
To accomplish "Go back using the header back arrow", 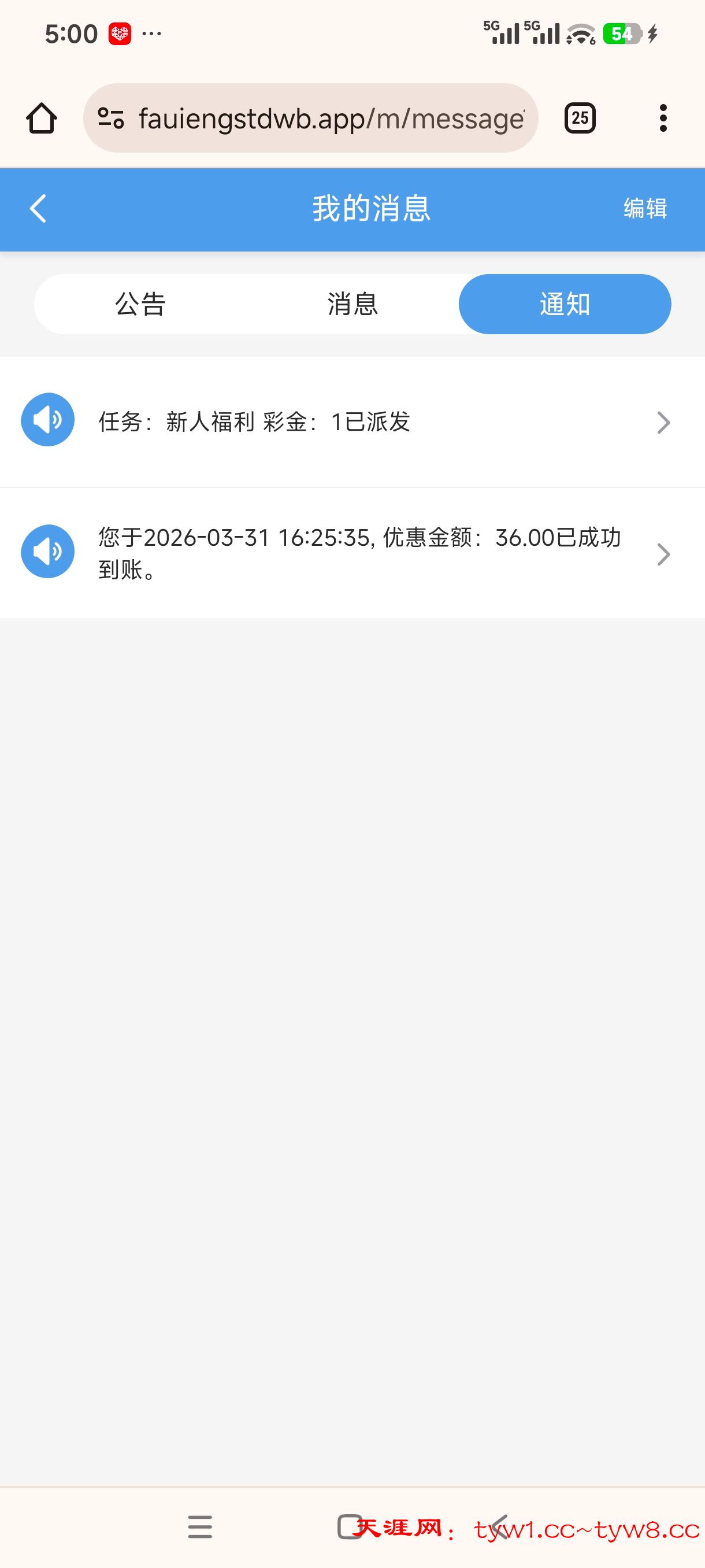I will click(x=38, y=209).
